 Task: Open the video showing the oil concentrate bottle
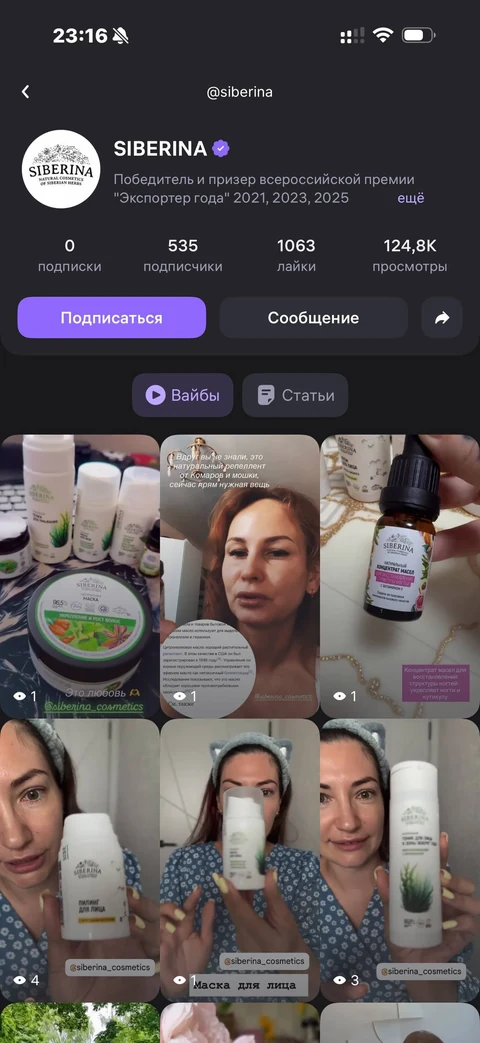coord(400,575)
